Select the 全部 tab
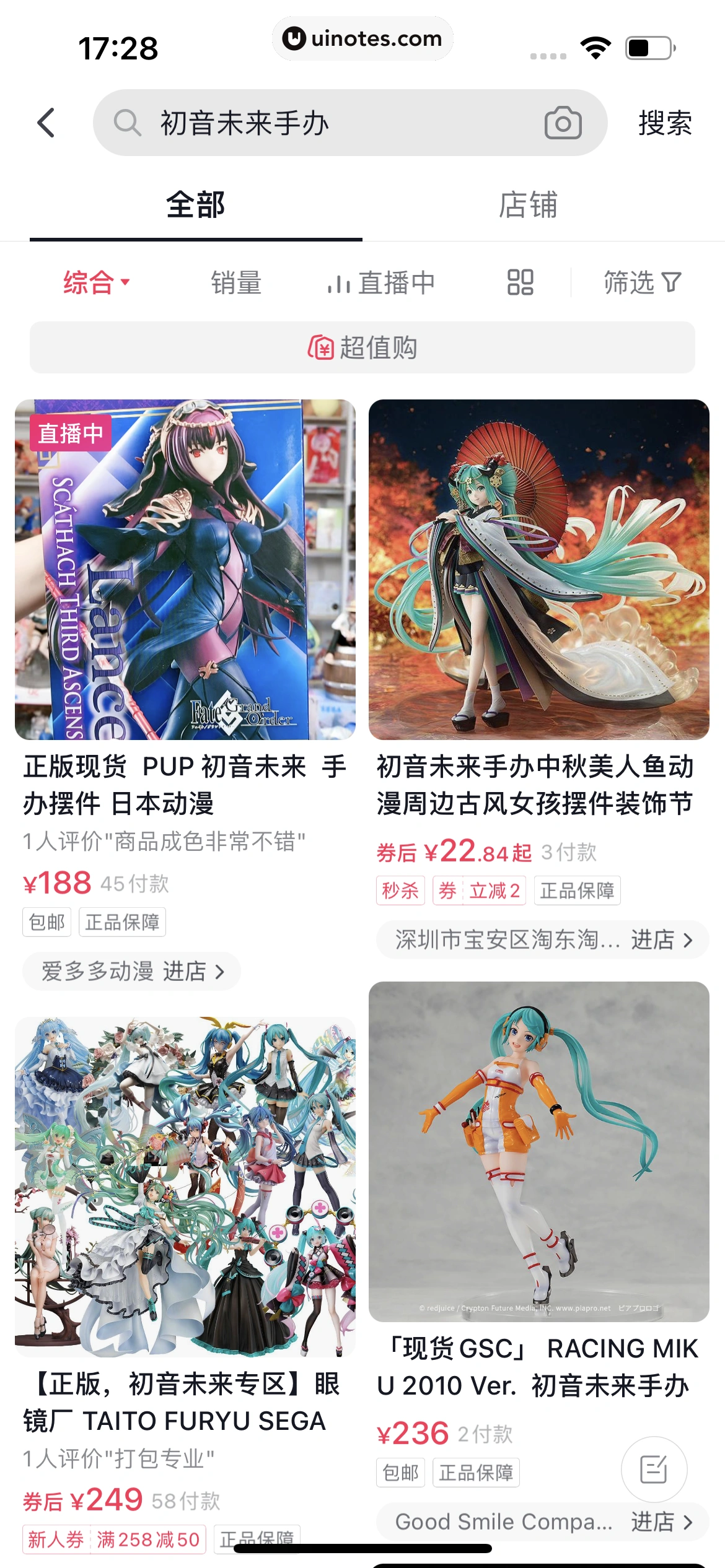This screenshot has height=1568, width=725. pyautogui.click(x=195, y=205)
